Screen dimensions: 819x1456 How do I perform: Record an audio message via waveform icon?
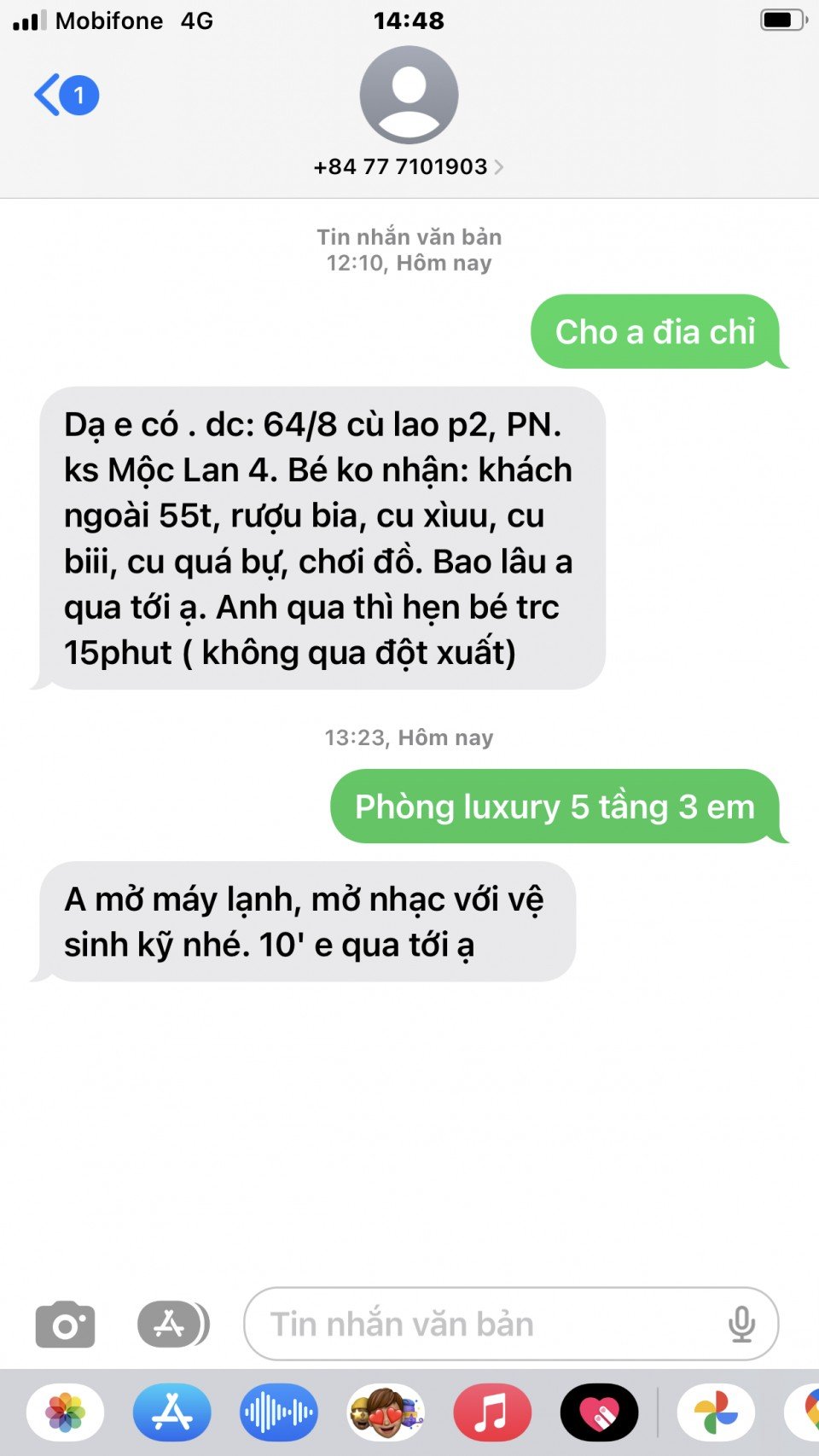pyautogui.click(x=279, y=1413)
